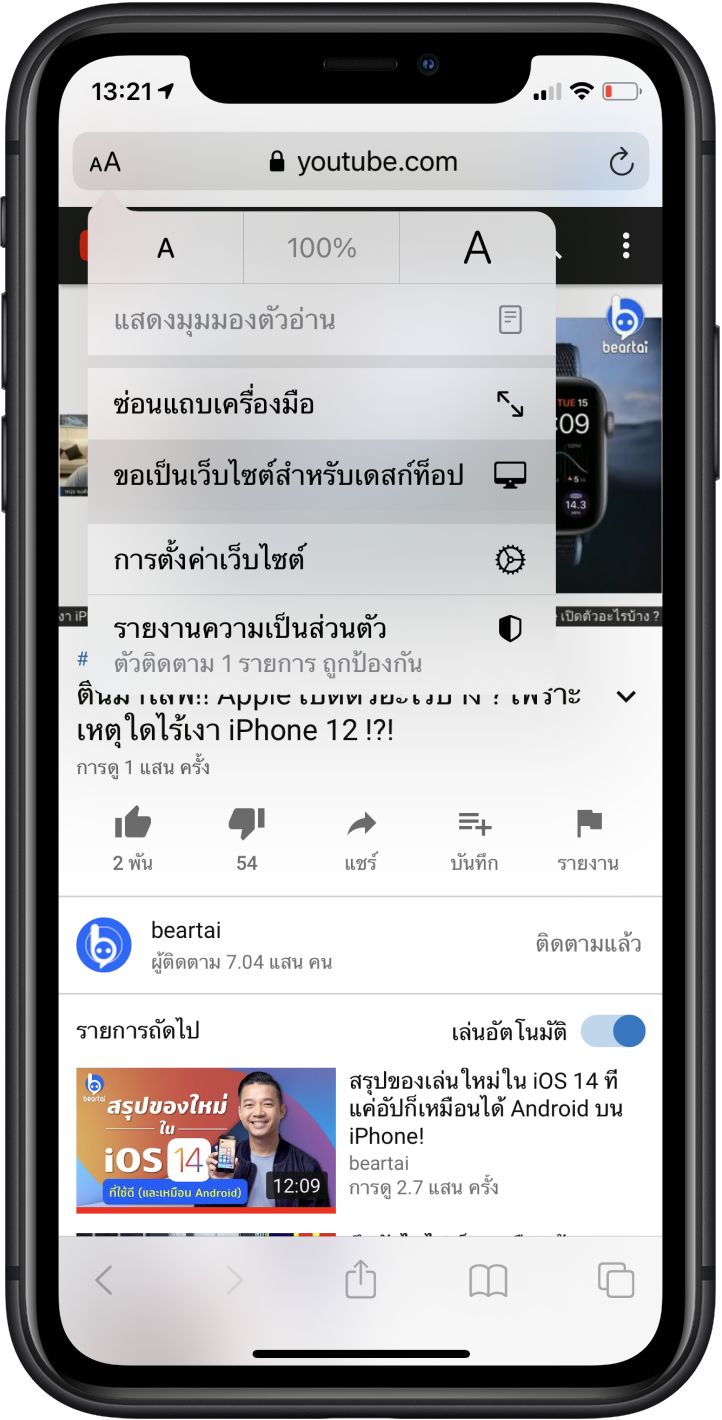Expand the video description chevron
Image resolution: width=722 pixels, height=1420 pixels.
pos(626,697)
